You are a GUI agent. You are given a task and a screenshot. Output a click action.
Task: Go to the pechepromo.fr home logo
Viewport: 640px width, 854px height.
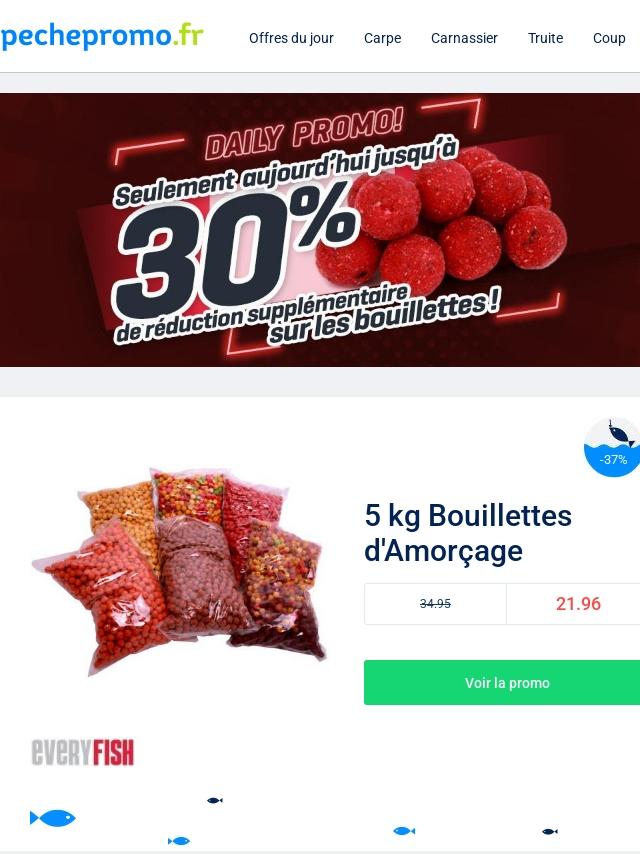(x=102, y=37)
